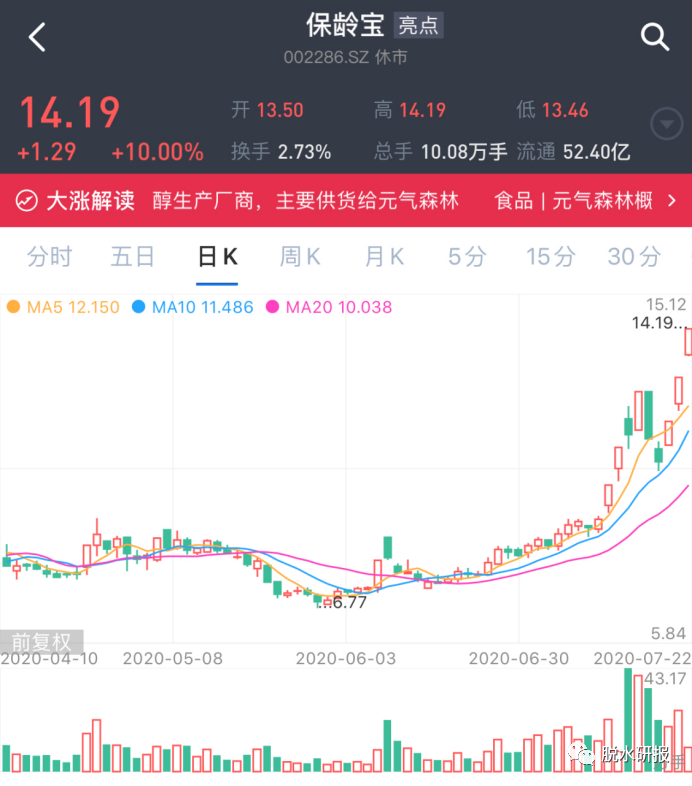Viewport: 692px width, 786px height.
Task: Show the 周K weekly chart
Action: (300, 257)
